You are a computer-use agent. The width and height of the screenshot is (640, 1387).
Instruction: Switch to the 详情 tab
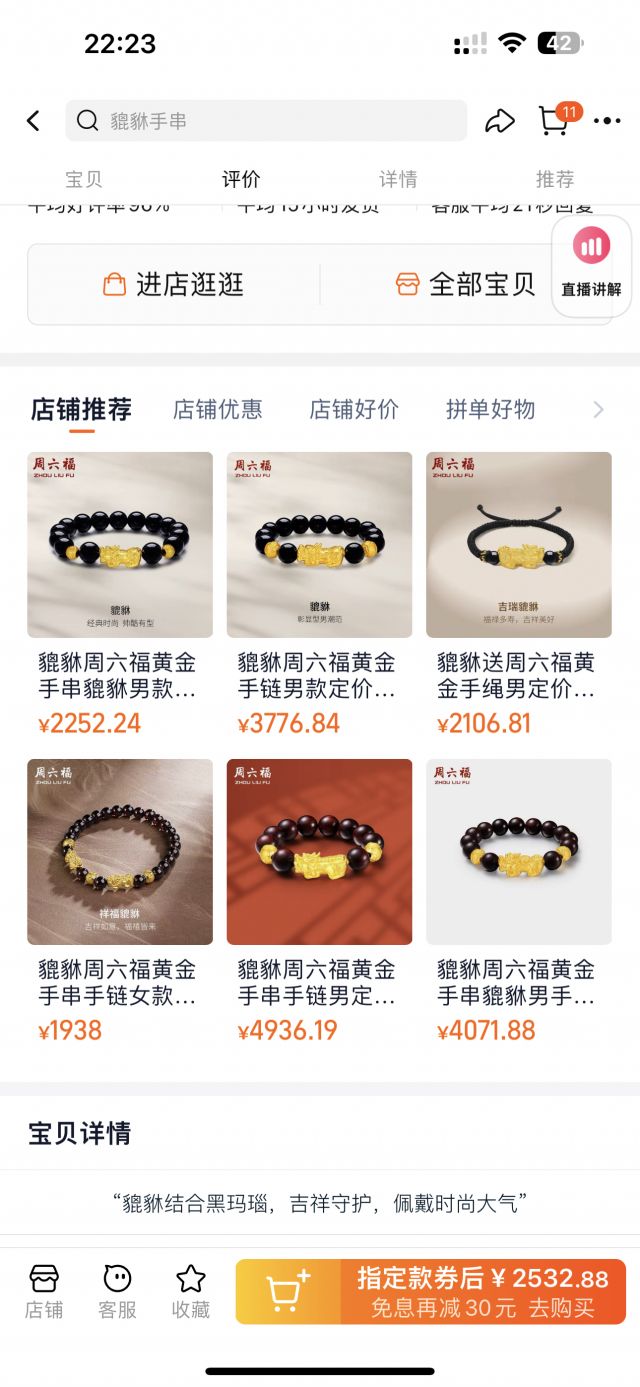pyautogui.click(x=398, y=179)
